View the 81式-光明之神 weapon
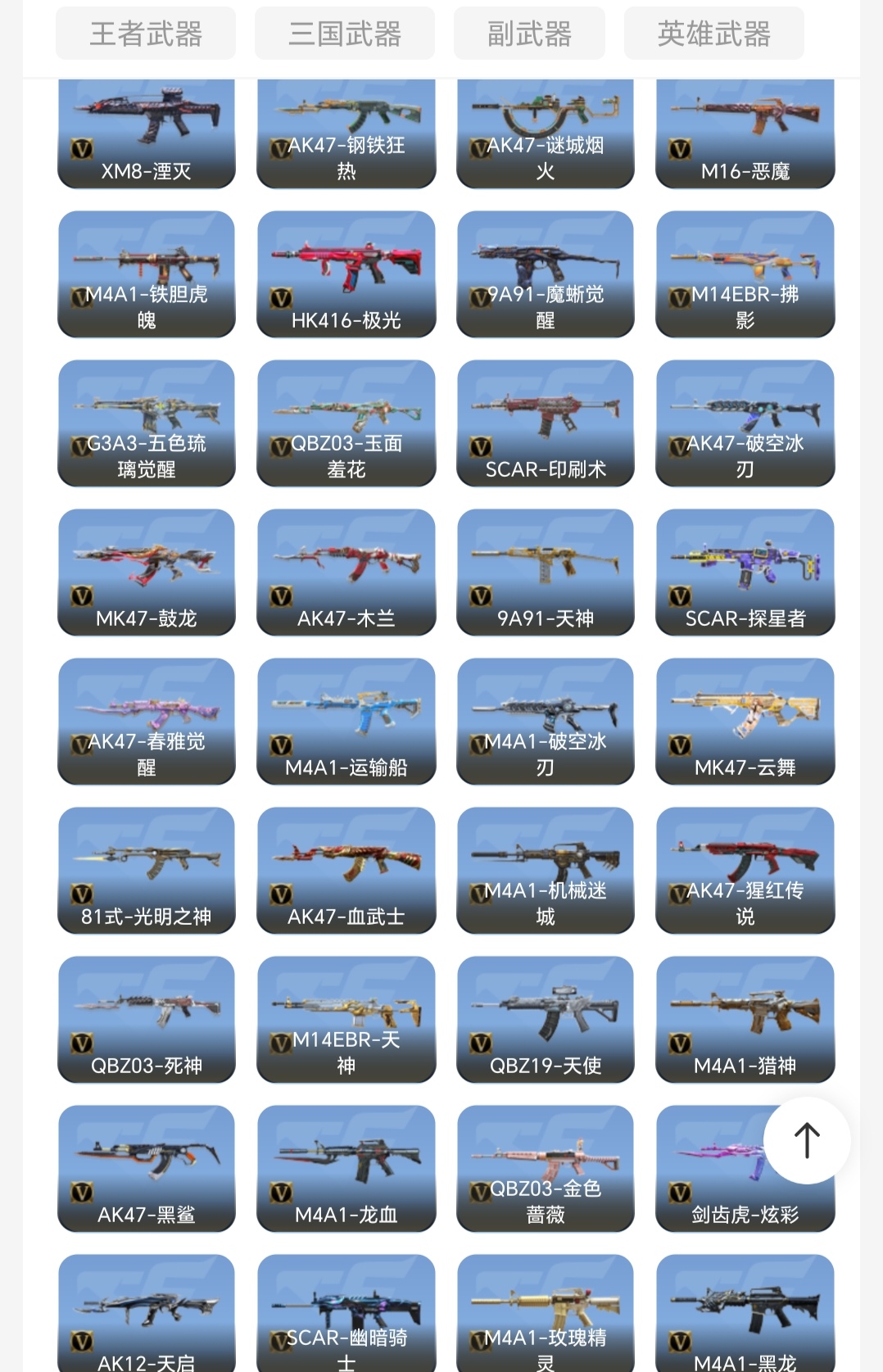Screen dimensions: 883x1372 click(147, 871)
